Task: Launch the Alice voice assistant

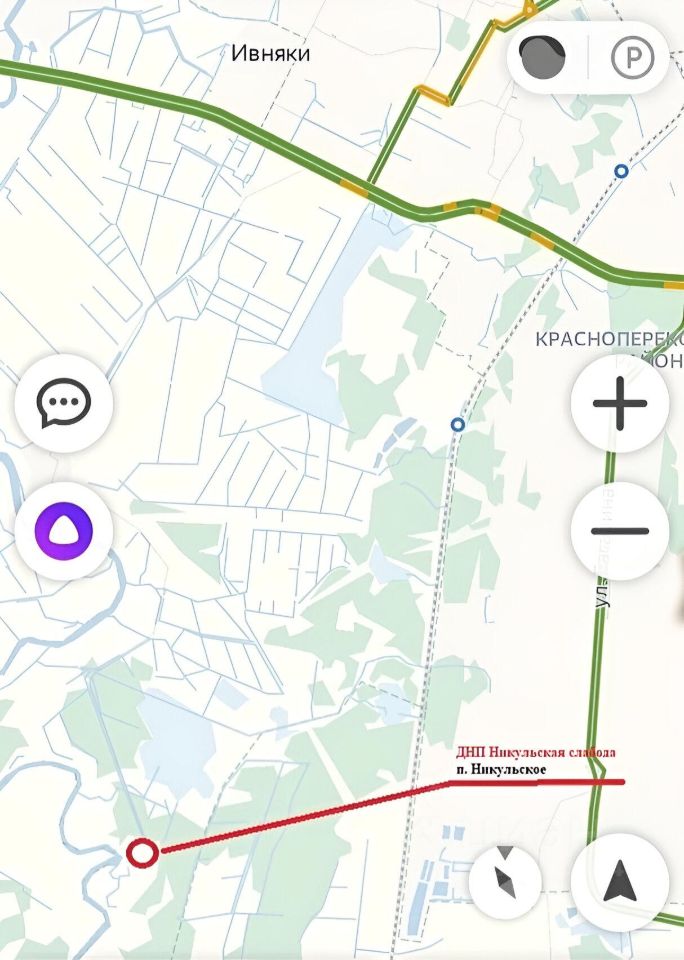Action: point(64,530)
